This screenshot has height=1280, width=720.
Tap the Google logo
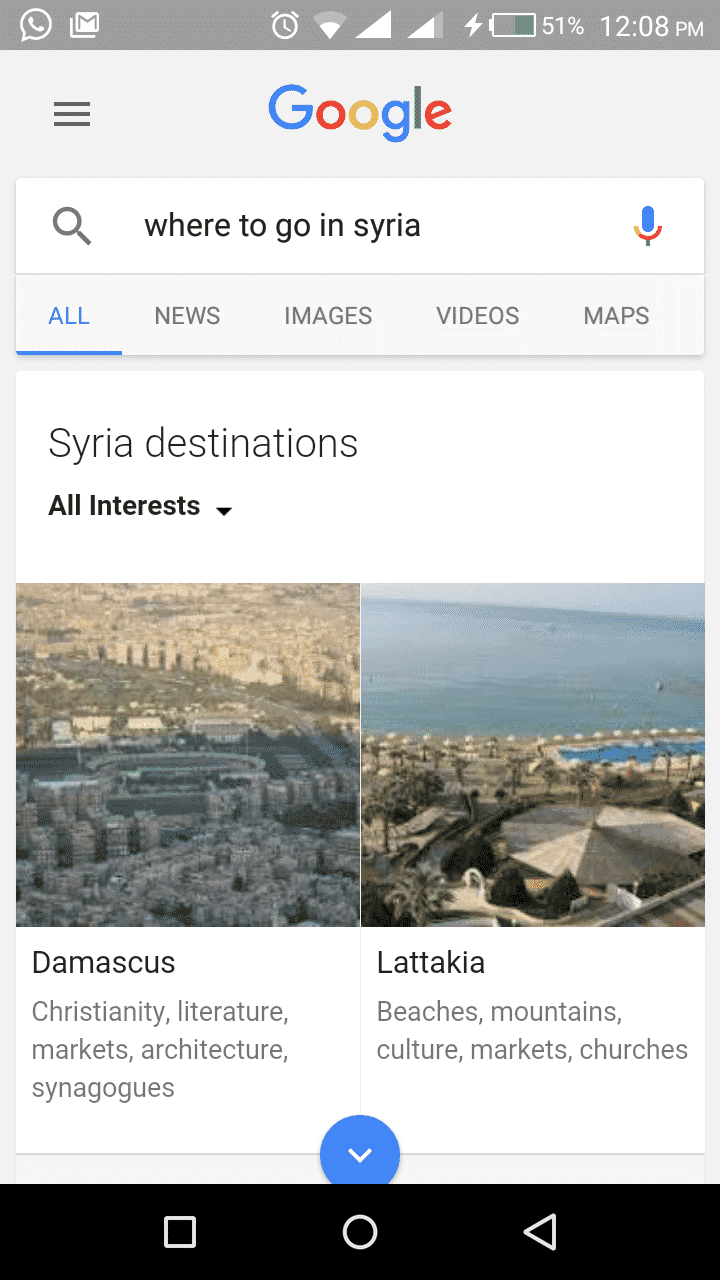(x=359, y=113)
